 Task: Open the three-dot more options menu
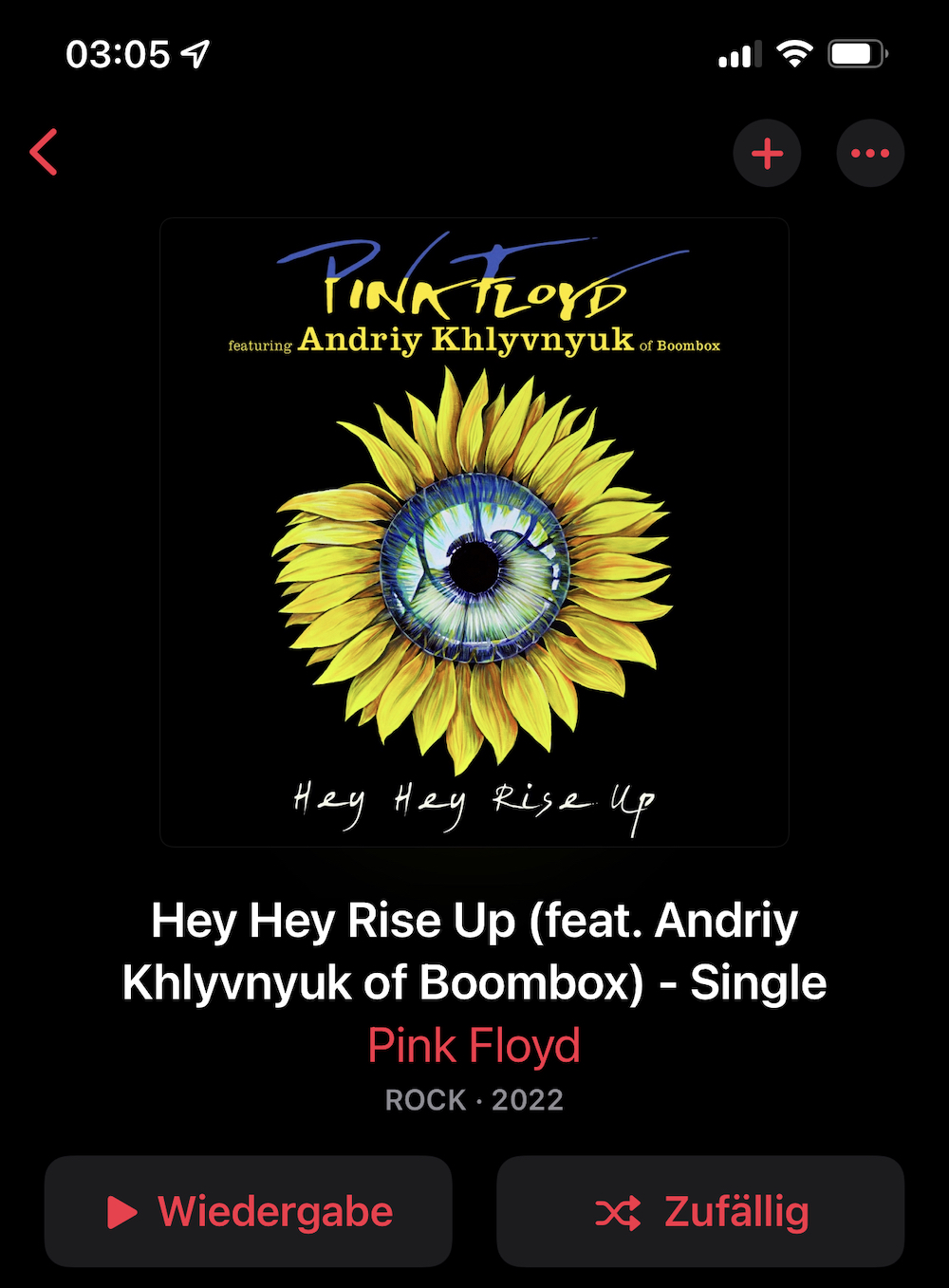point(869,153)
